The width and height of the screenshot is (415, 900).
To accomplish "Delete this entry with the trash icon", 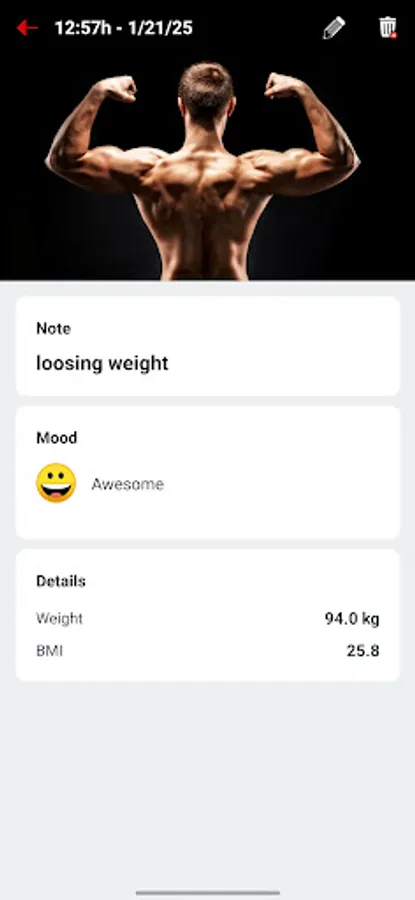I will point(388,28).
